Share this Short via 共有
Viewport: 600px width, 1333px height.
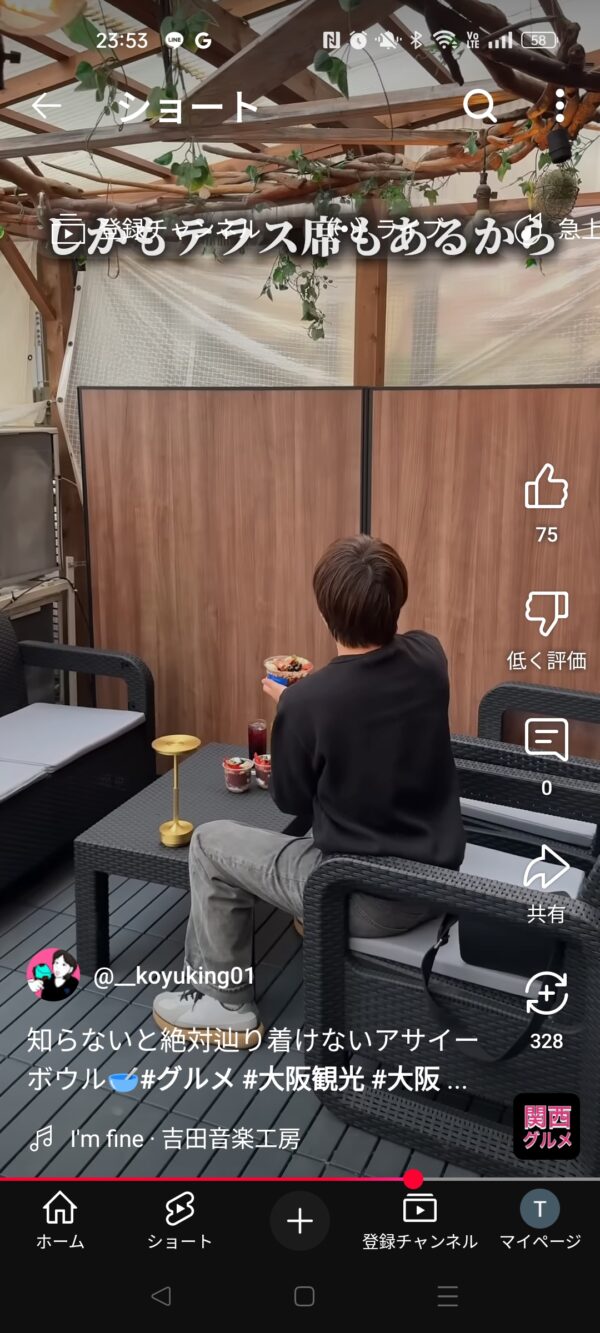546,868
